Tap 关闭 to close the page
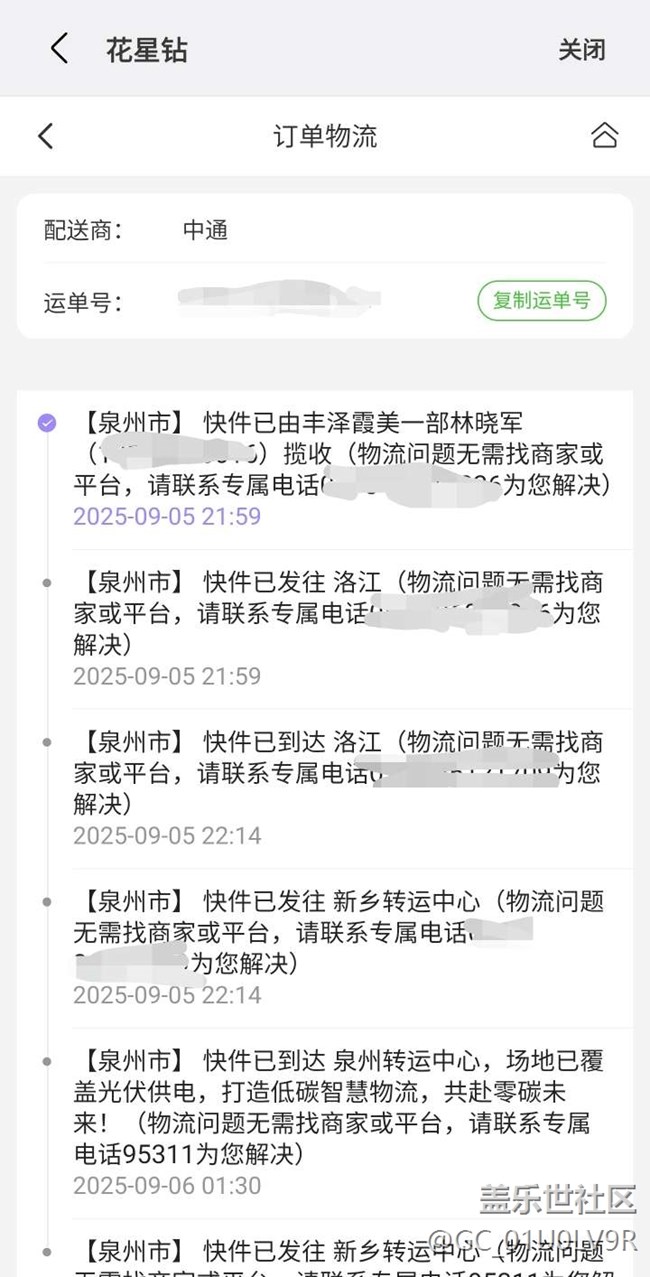650x1277 pixels. 581,49
